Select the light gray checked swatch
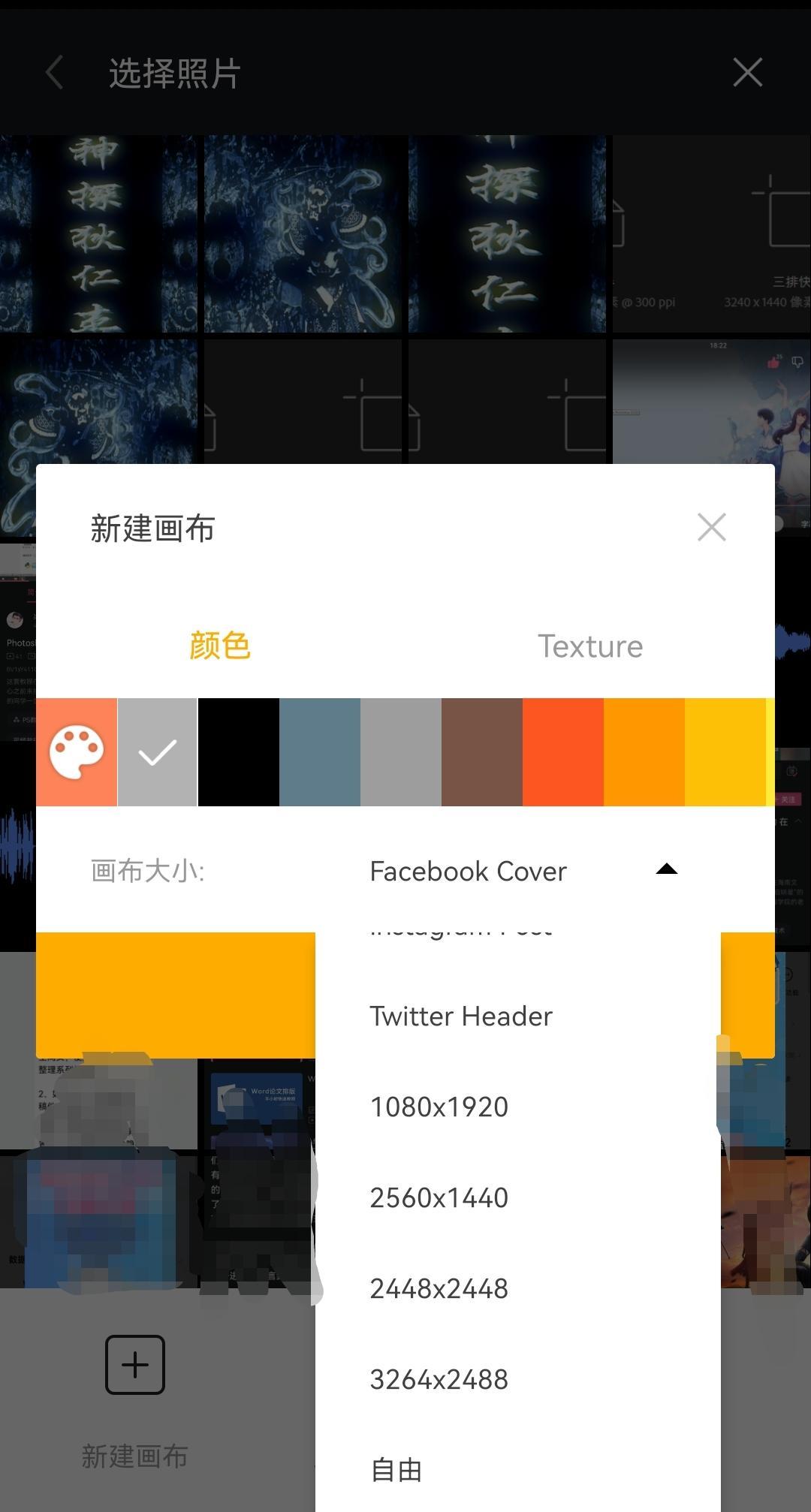 pos(158,751)
